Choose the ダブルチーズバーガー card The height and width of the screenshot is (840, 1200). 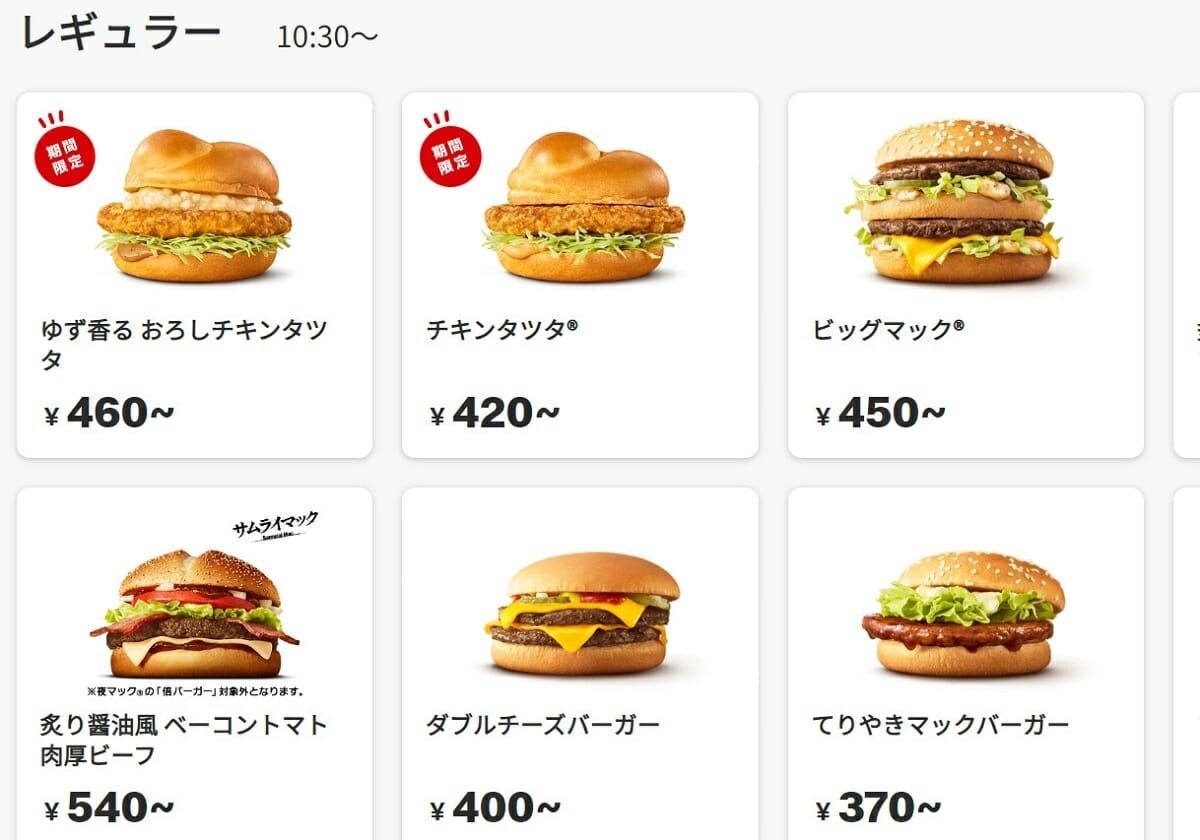(x=580, y=665)
